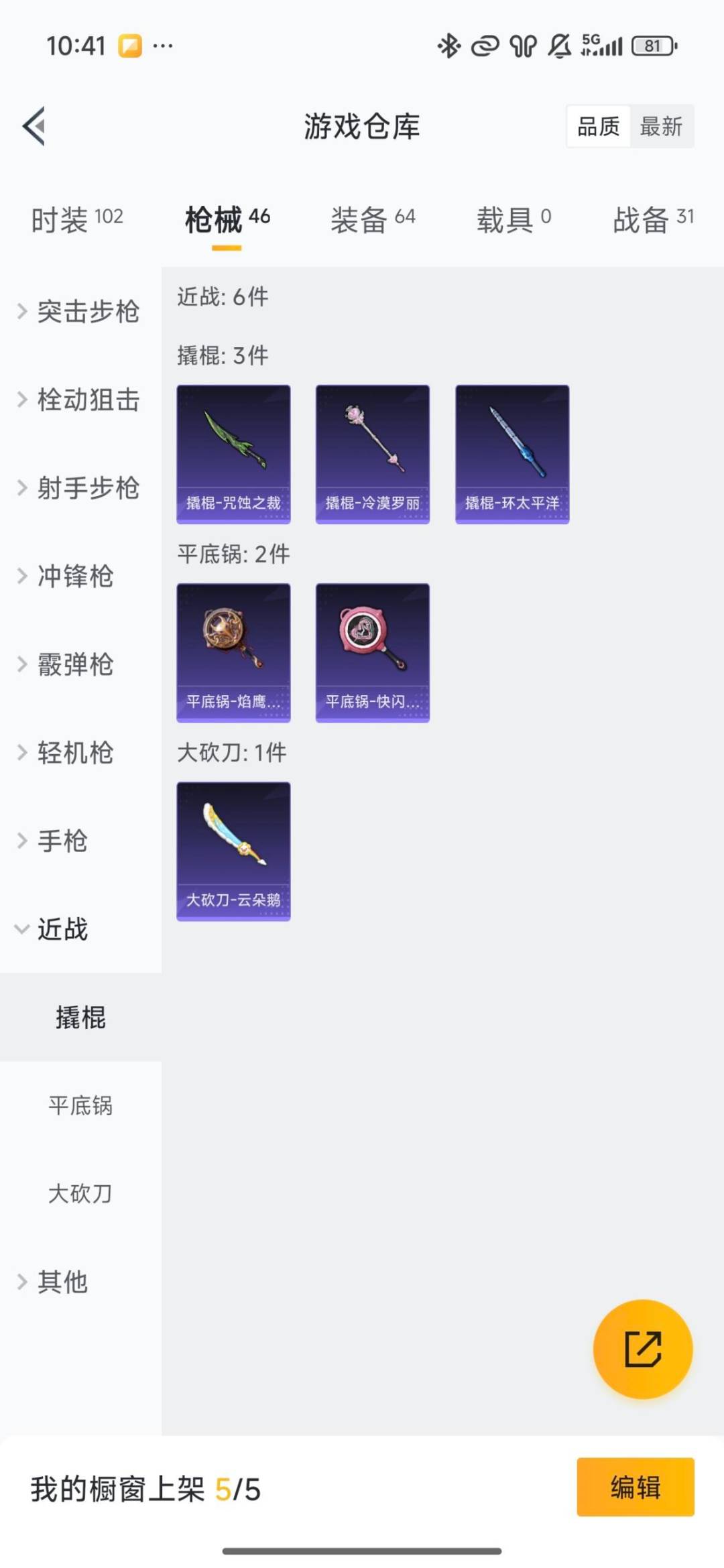Switch sorting to 最新
Image resolution: width=724 pixels, height=1568 pixels.
[661, 127]
